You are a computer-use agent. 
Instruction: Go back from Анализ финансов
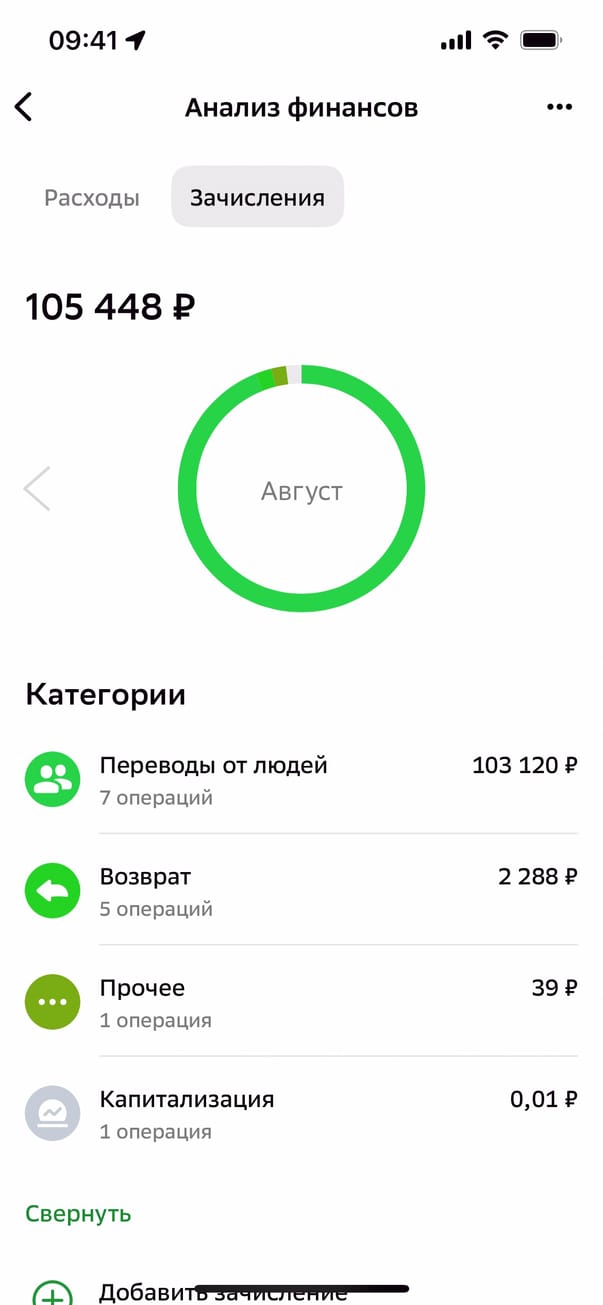[x=24, y=107]
